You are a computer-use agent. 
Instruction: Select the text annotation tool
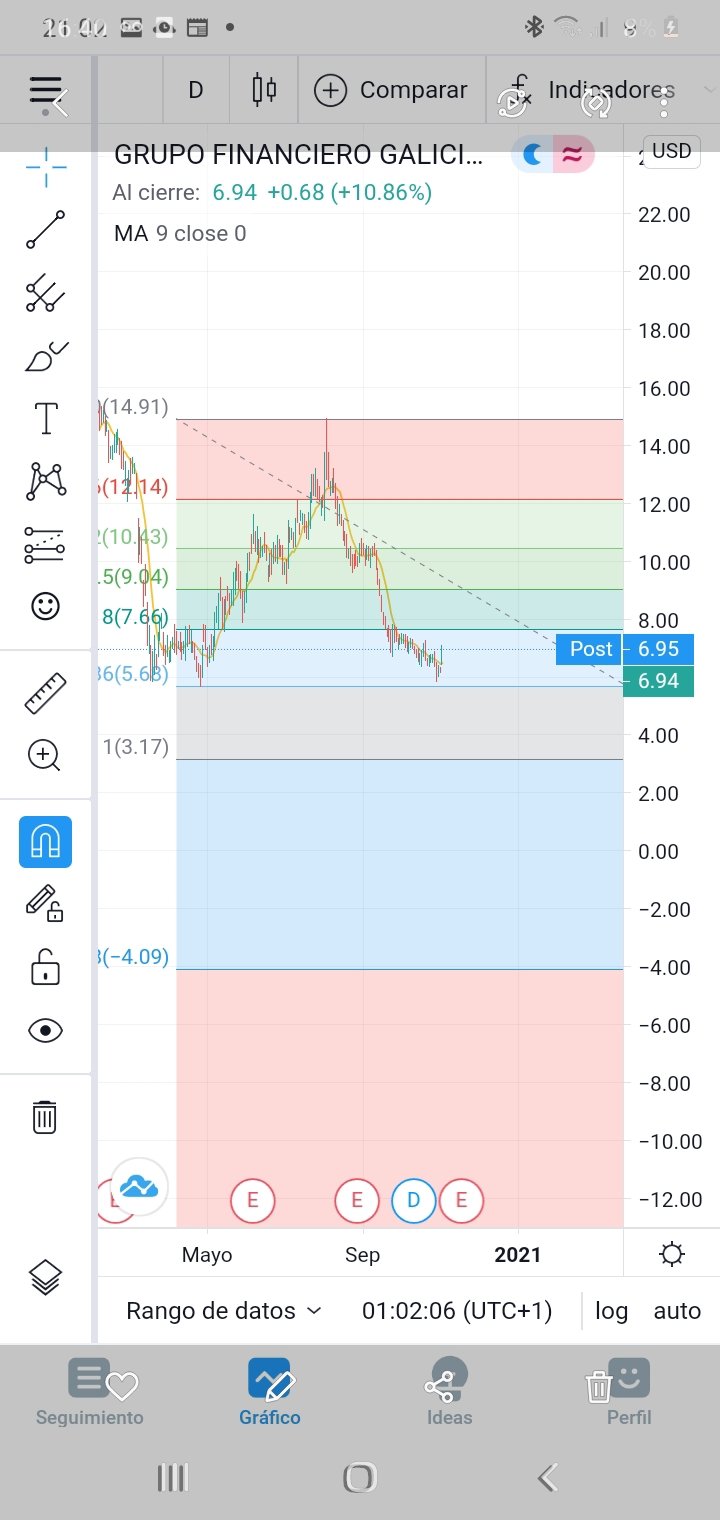point(45,419)
